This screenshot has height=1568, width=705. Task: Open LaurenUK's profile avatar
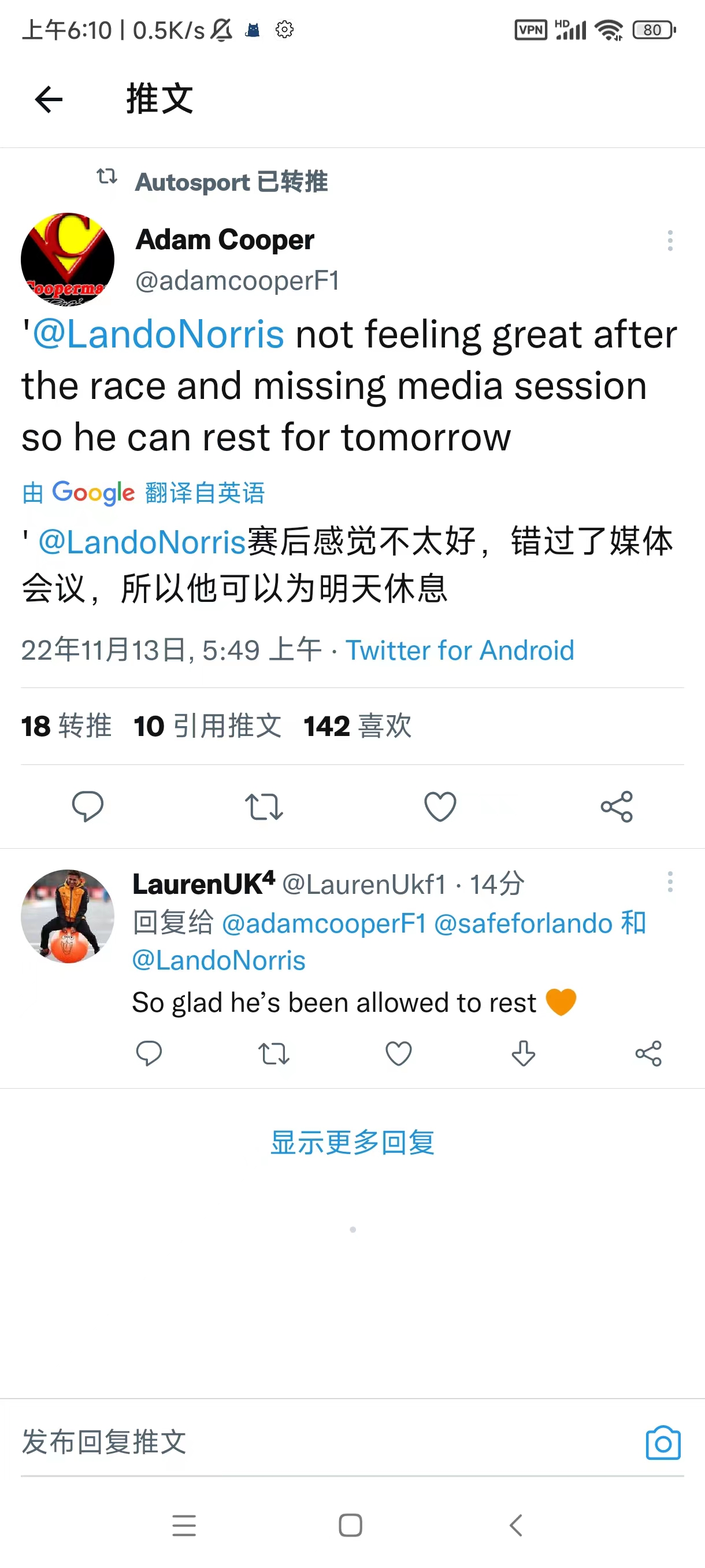68,916
